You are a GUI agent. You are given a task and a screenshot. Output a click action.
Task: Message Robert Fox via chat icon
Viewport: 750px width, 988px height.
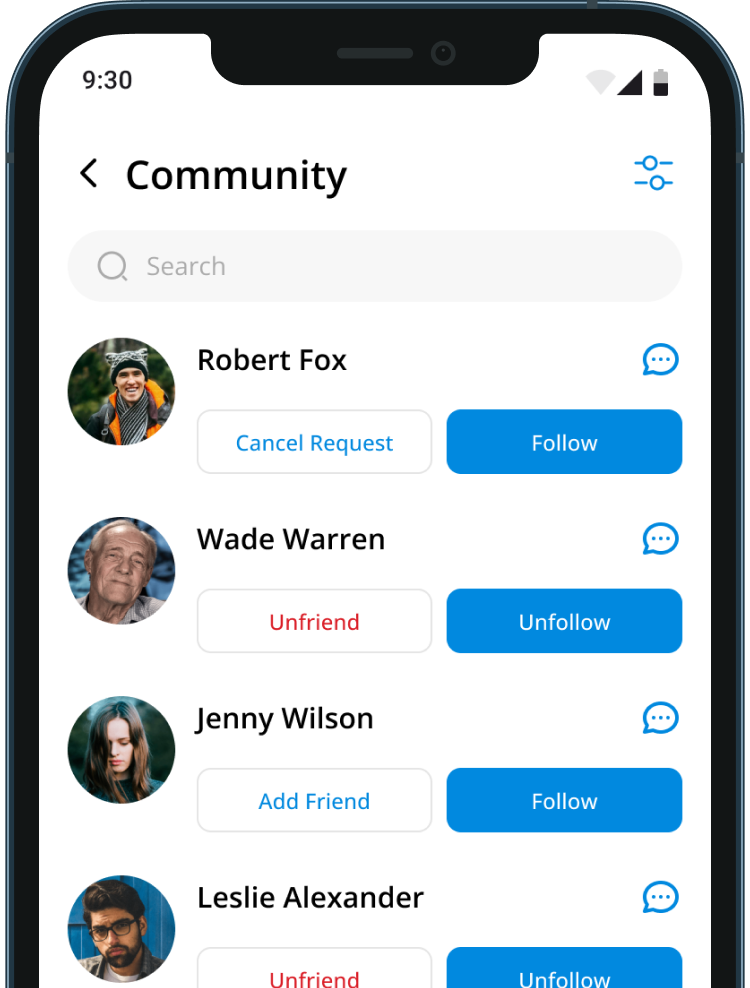[660, 360]
